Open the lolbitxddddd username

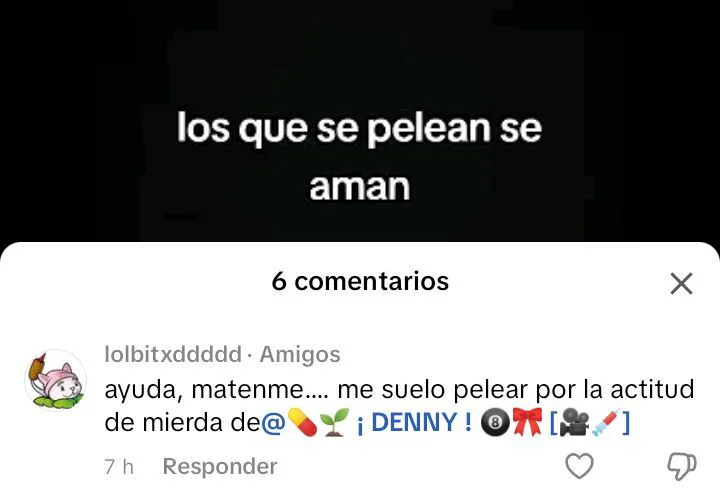(173, 354)
